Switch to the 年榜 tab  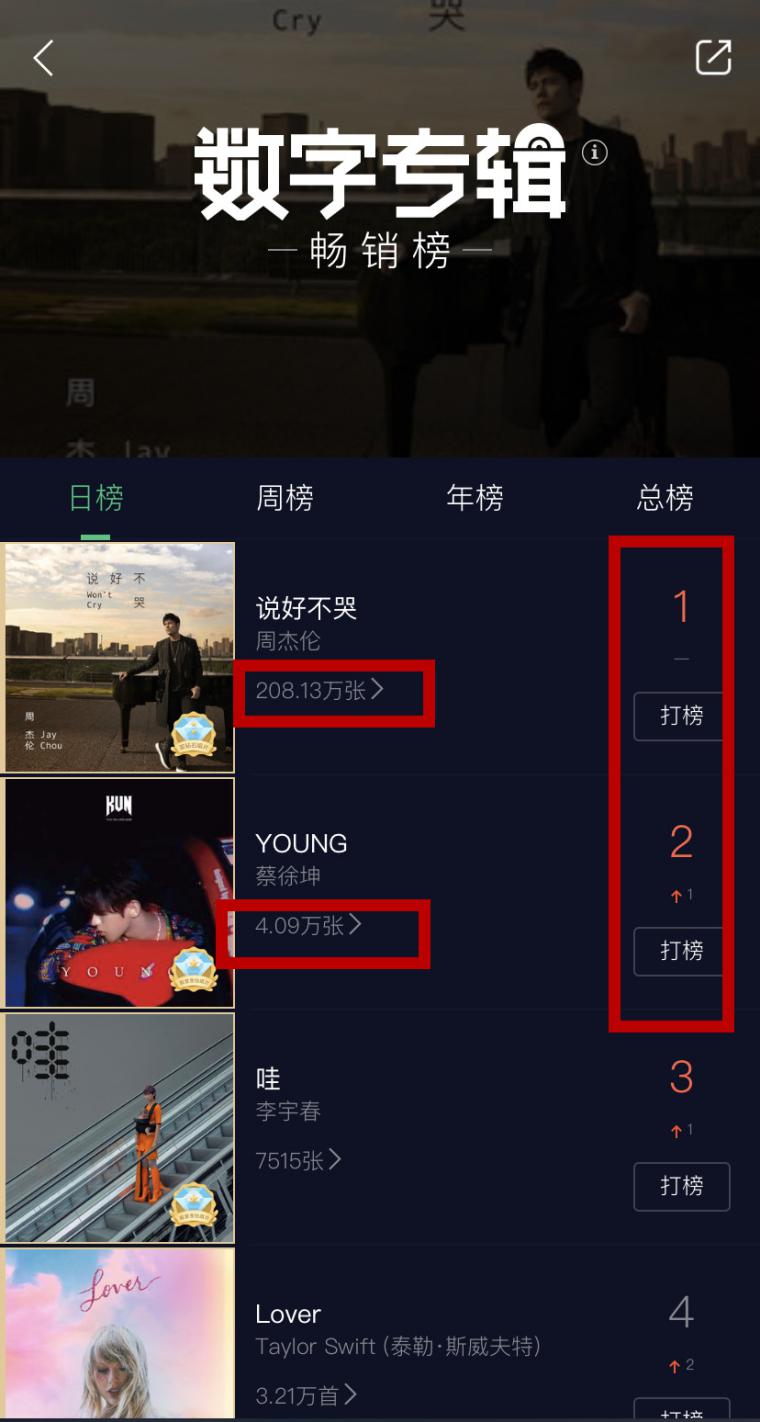[474, 497]
